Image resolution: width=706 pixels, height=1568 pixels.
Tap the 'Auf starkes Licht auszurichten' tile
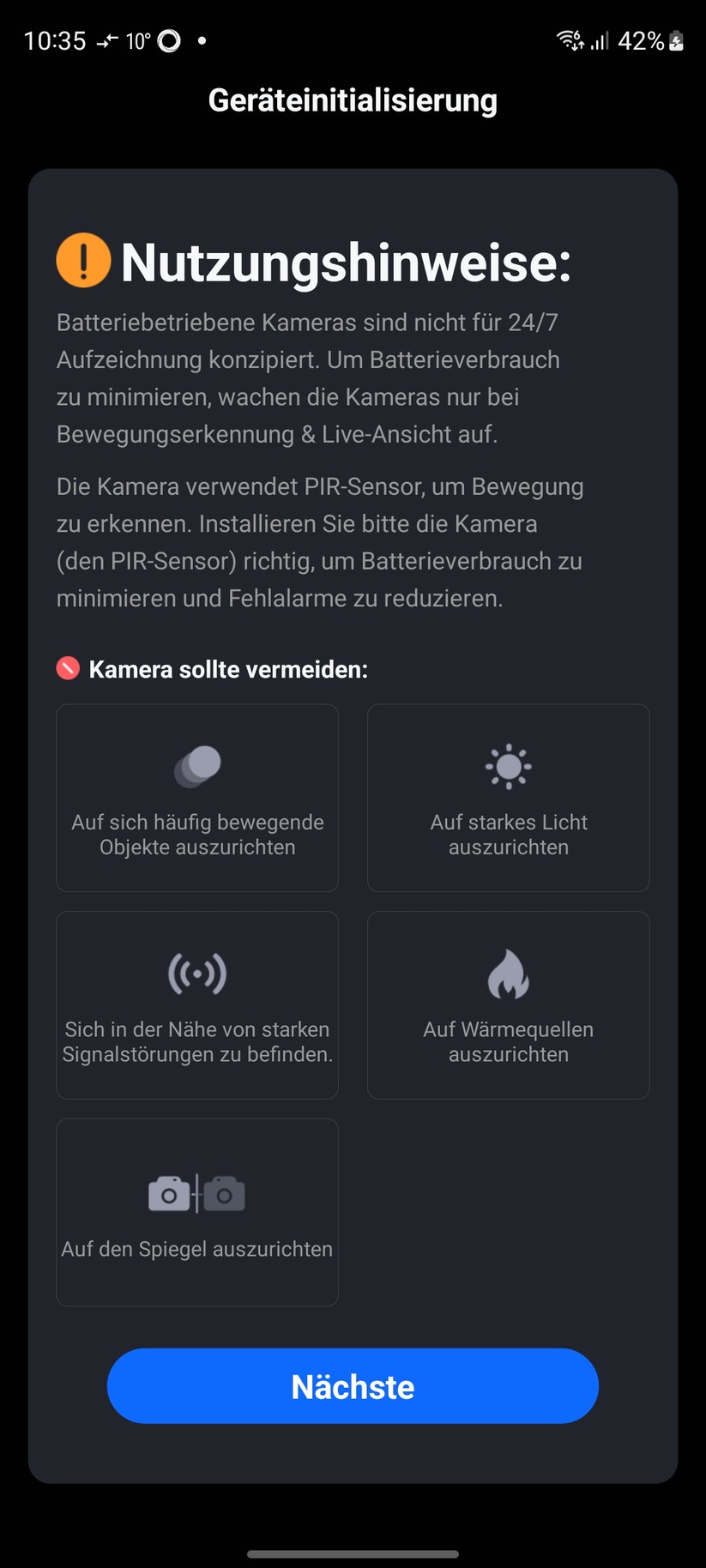coord(508,797)
